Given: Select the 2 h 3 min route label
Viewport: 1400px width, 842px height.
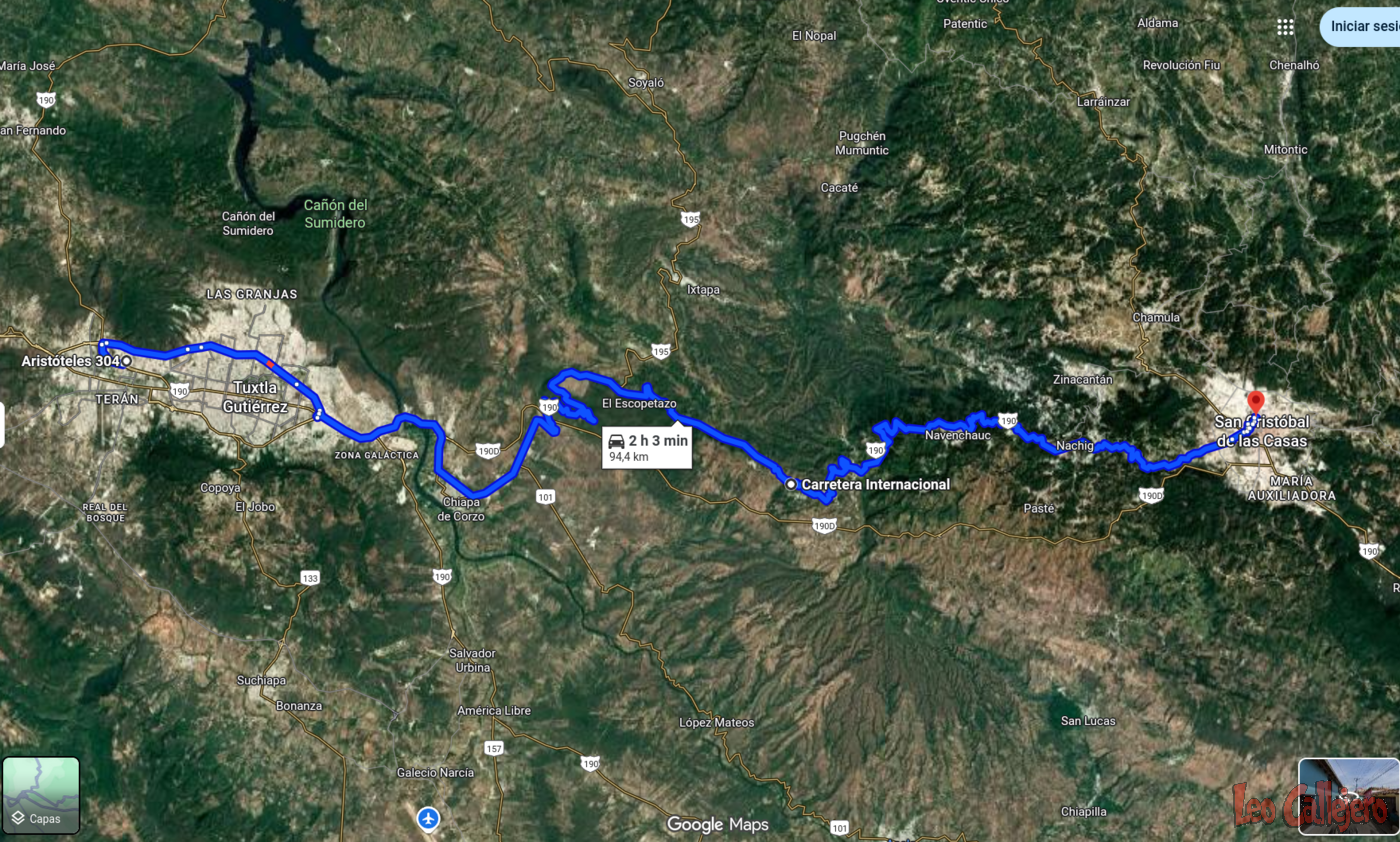Looking at the screenshot, I should click(648, 447).
